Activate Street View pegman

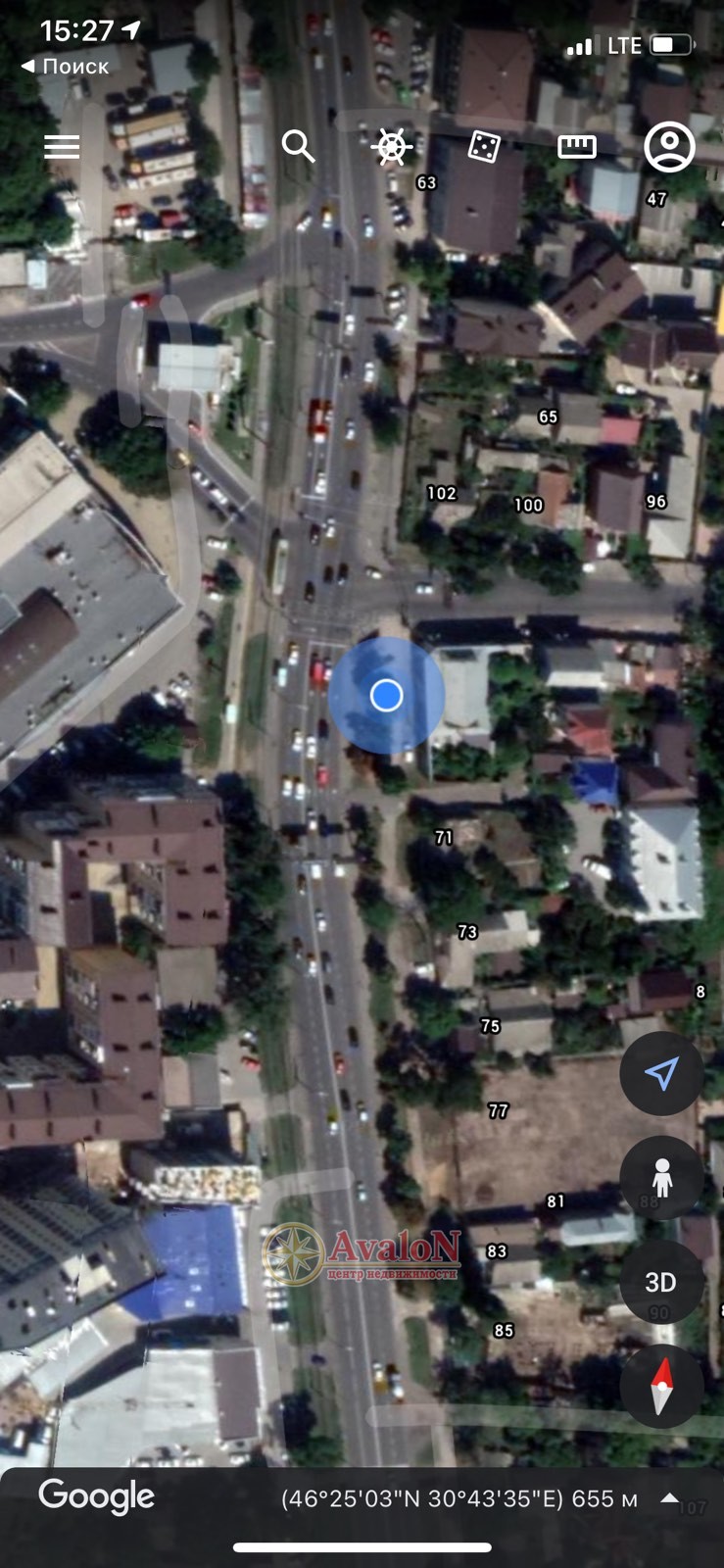coord(661,1177)
